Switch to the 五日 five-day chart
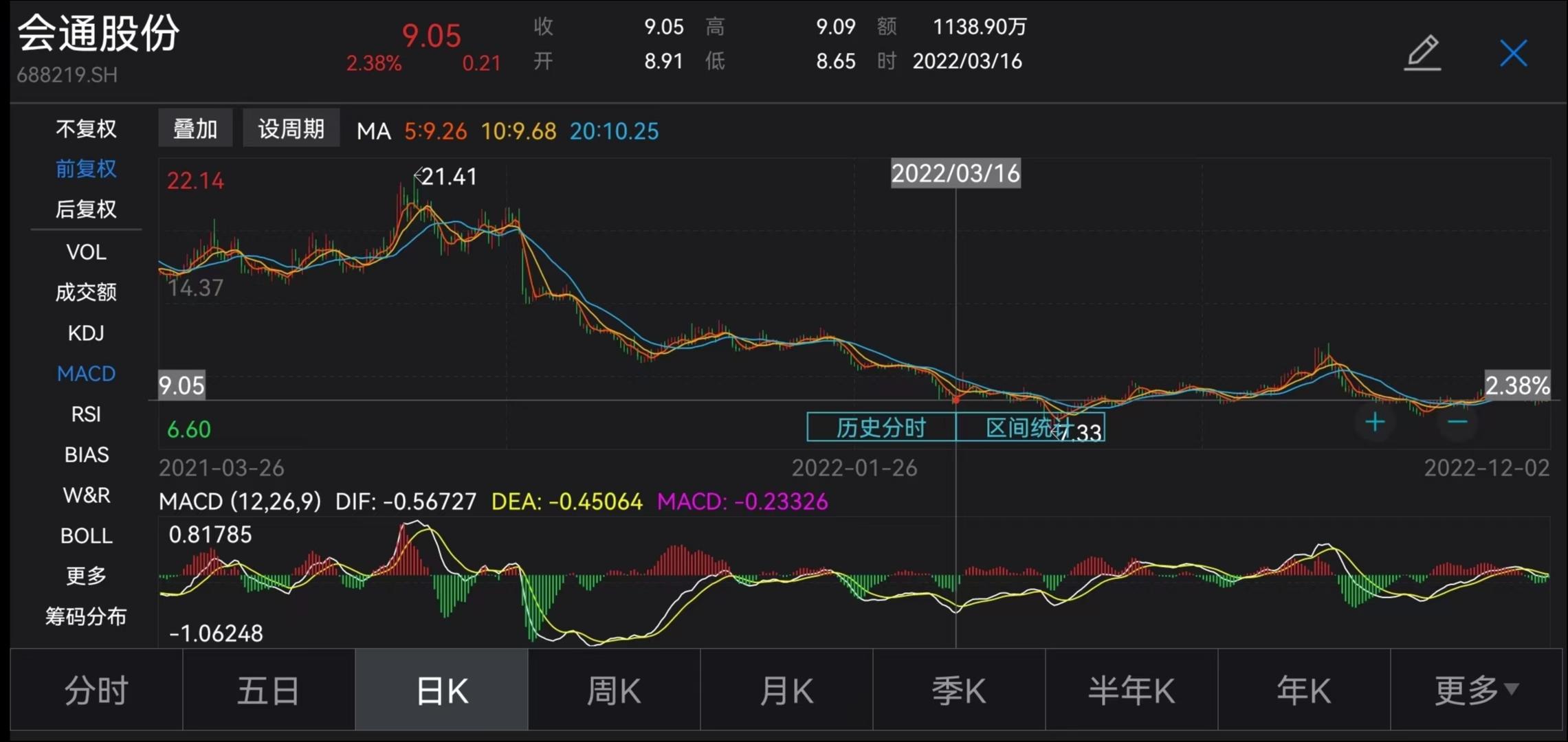The image size is (1568, 742). [x=269, y=690]
